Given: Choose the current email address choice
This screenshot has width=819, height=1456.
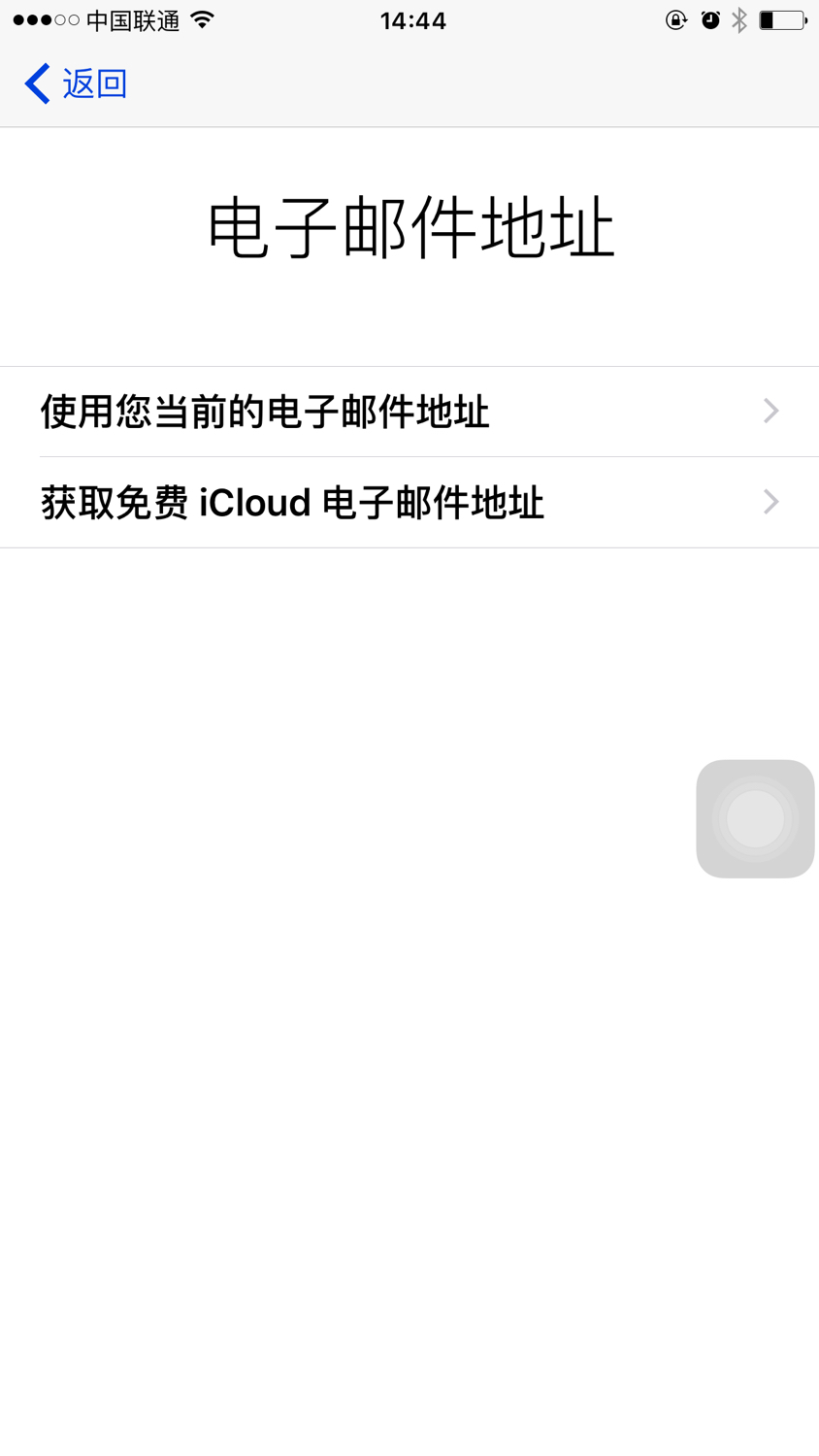Looking at the screenshot, I should [x=264, y=412].
